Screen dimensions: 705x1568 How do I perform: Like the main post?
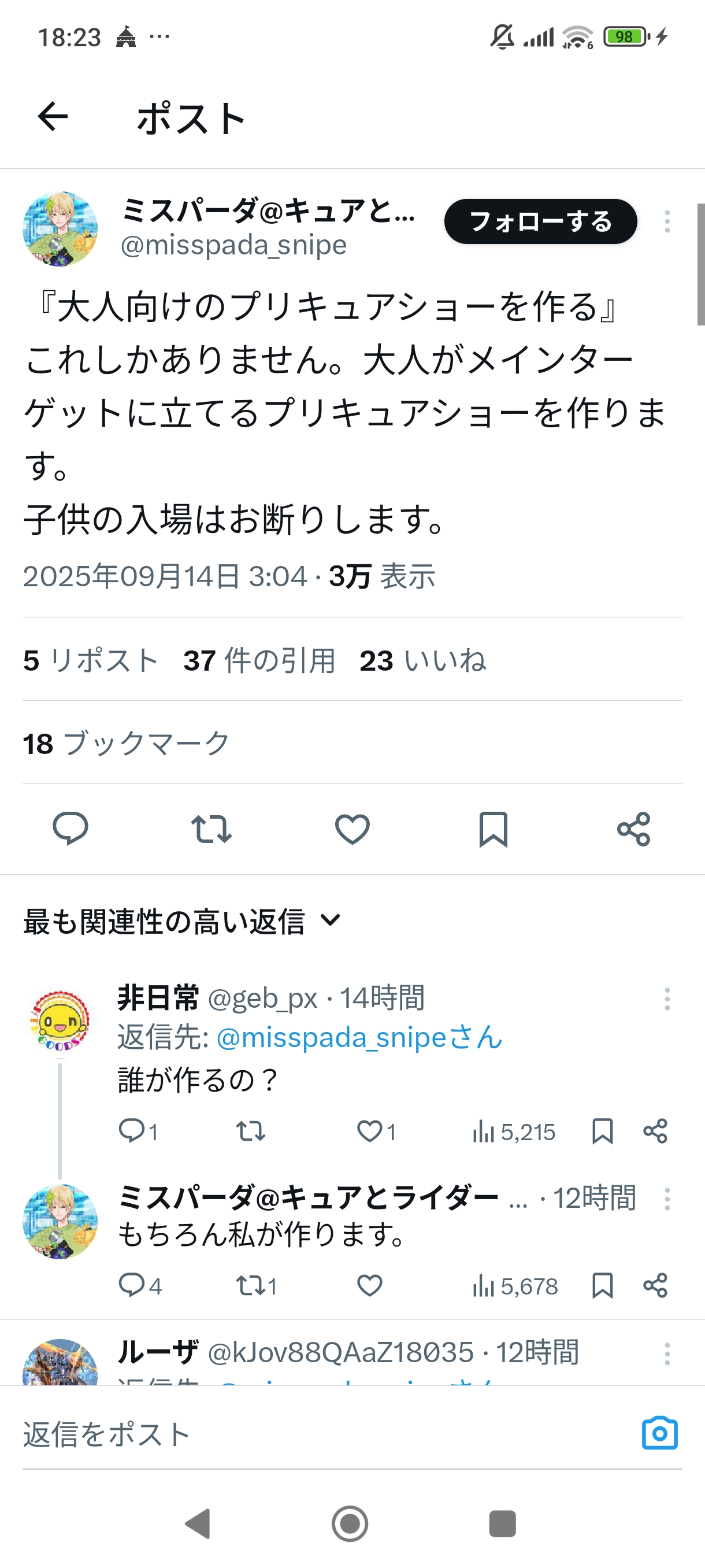[352, 829]
